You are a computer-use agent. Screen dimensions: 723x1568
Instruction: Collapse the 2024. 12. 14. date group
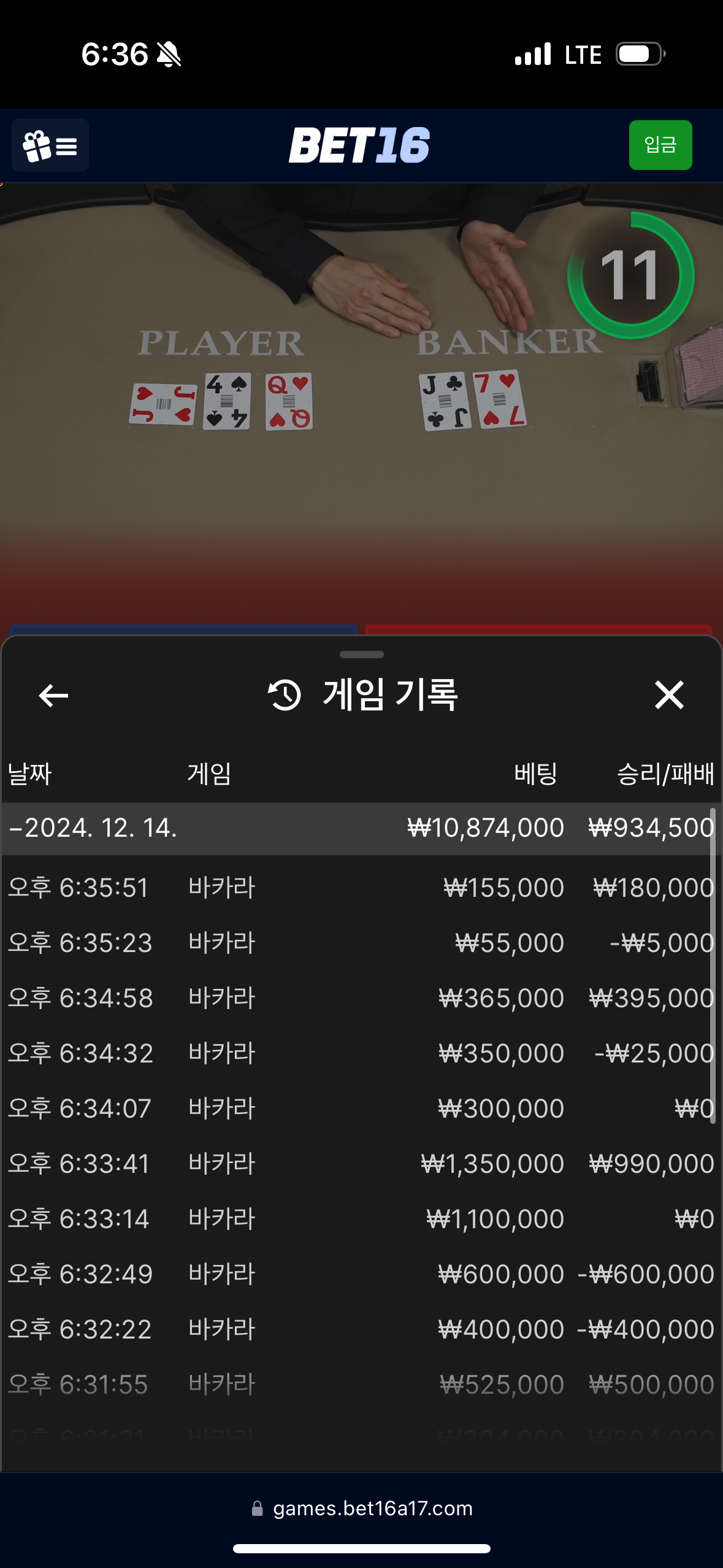tap(92, 828)
